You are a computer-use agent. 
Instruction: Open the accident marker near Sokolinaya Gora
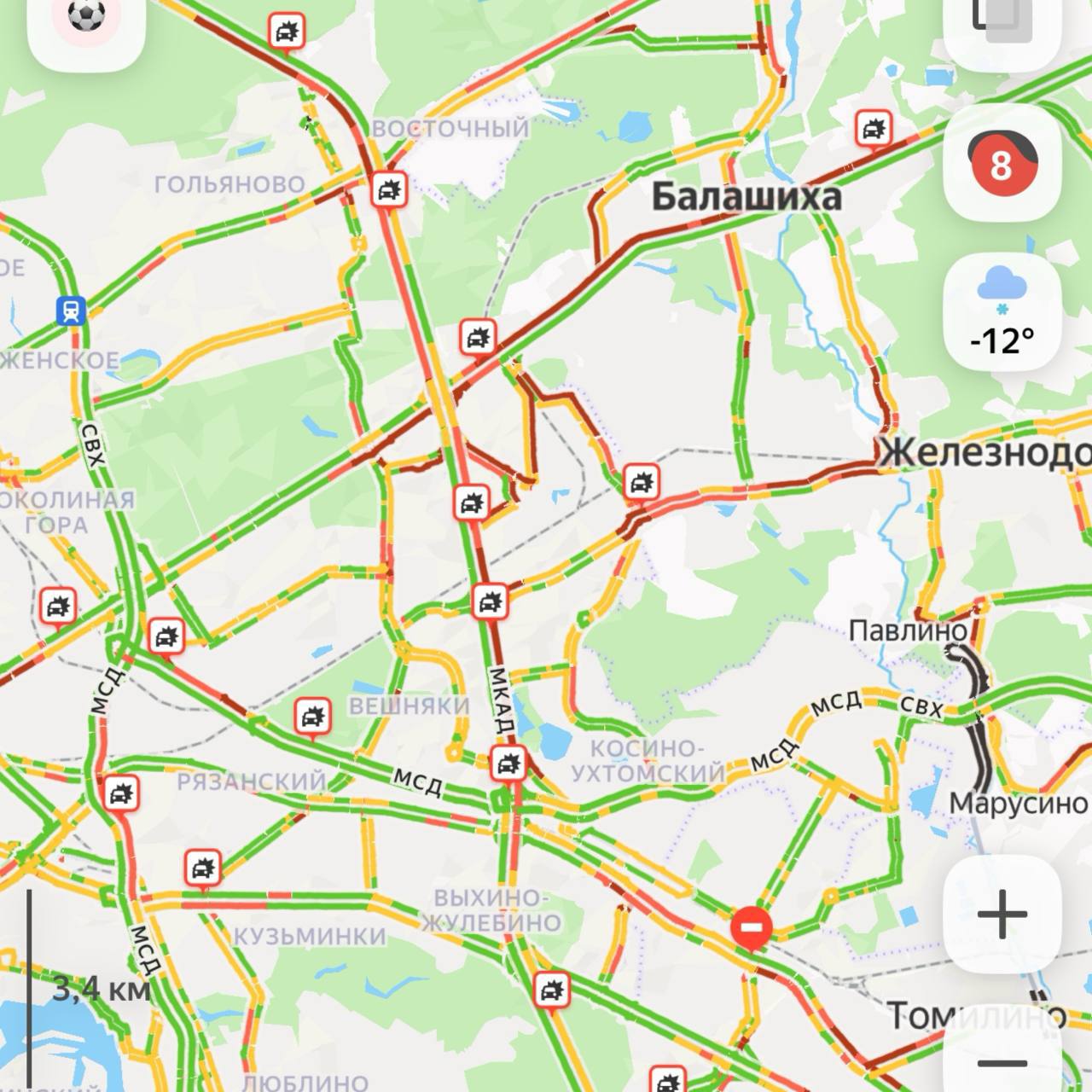[x=58, y=607]
